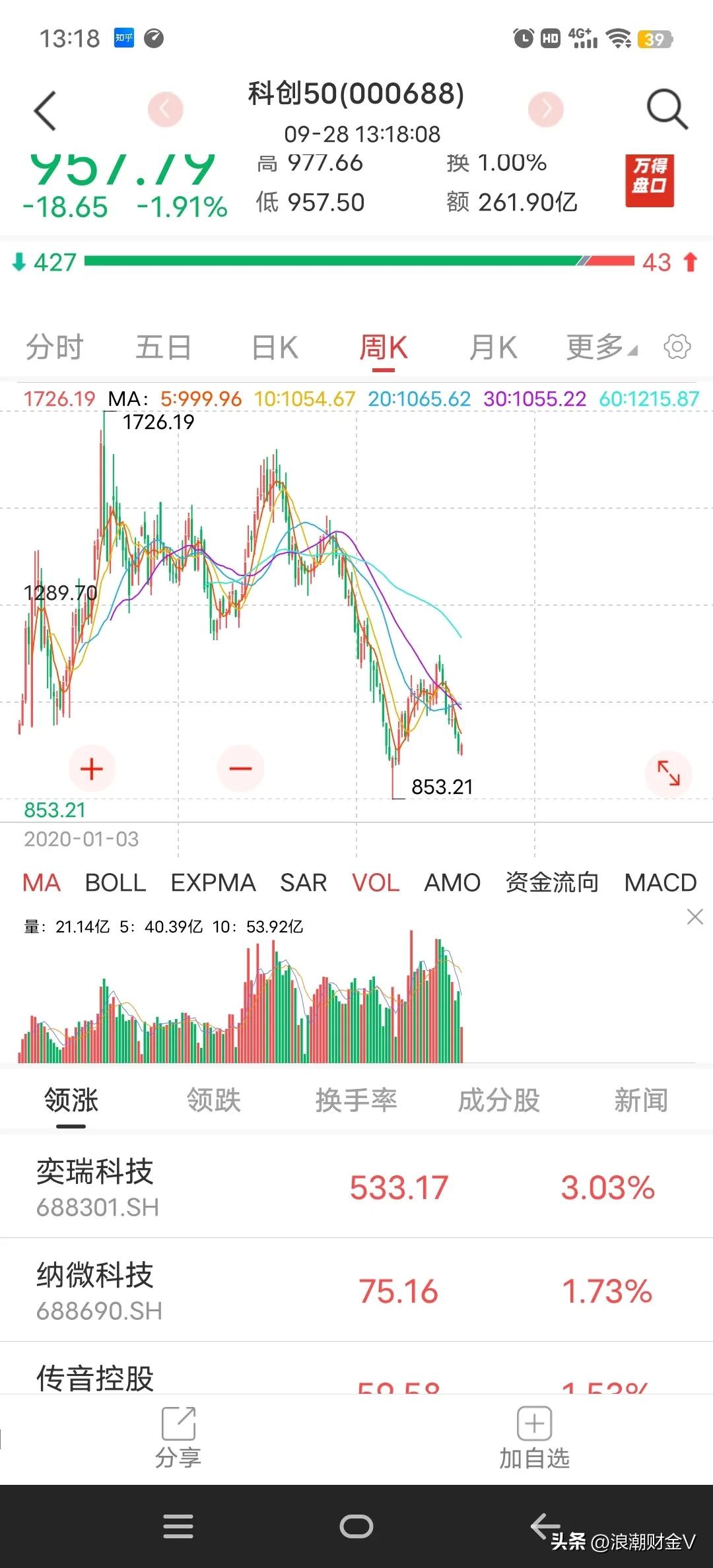Zoom in the chart with the plus icon
Viewport: 713px width, 1568px height.
pyautogui.click(x=91, y=768)
